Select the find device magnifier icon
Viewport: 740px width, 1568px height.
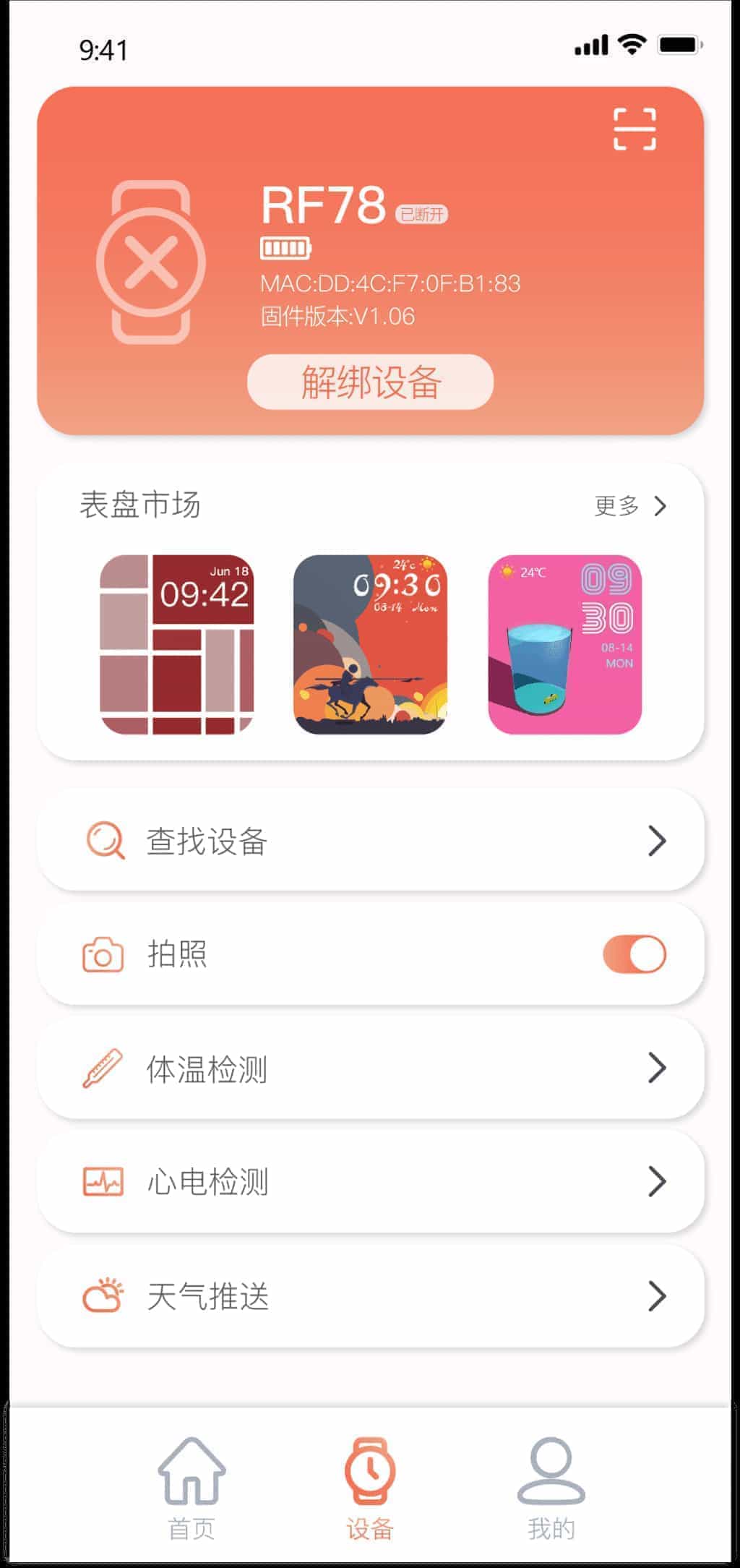coord(103,840)
